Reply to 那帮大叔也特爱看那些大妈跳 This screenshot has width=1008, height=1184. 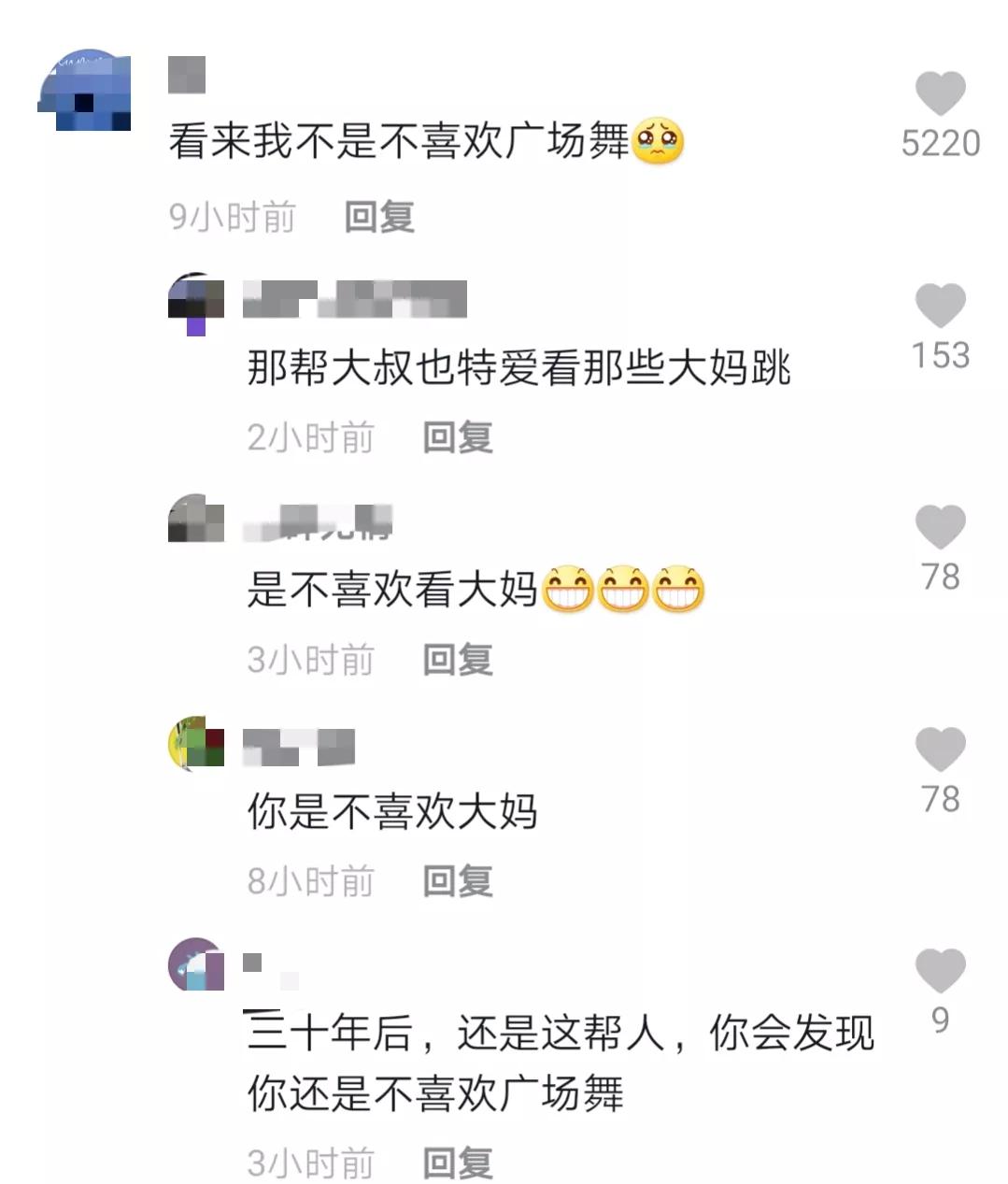(x=457, y=437)
